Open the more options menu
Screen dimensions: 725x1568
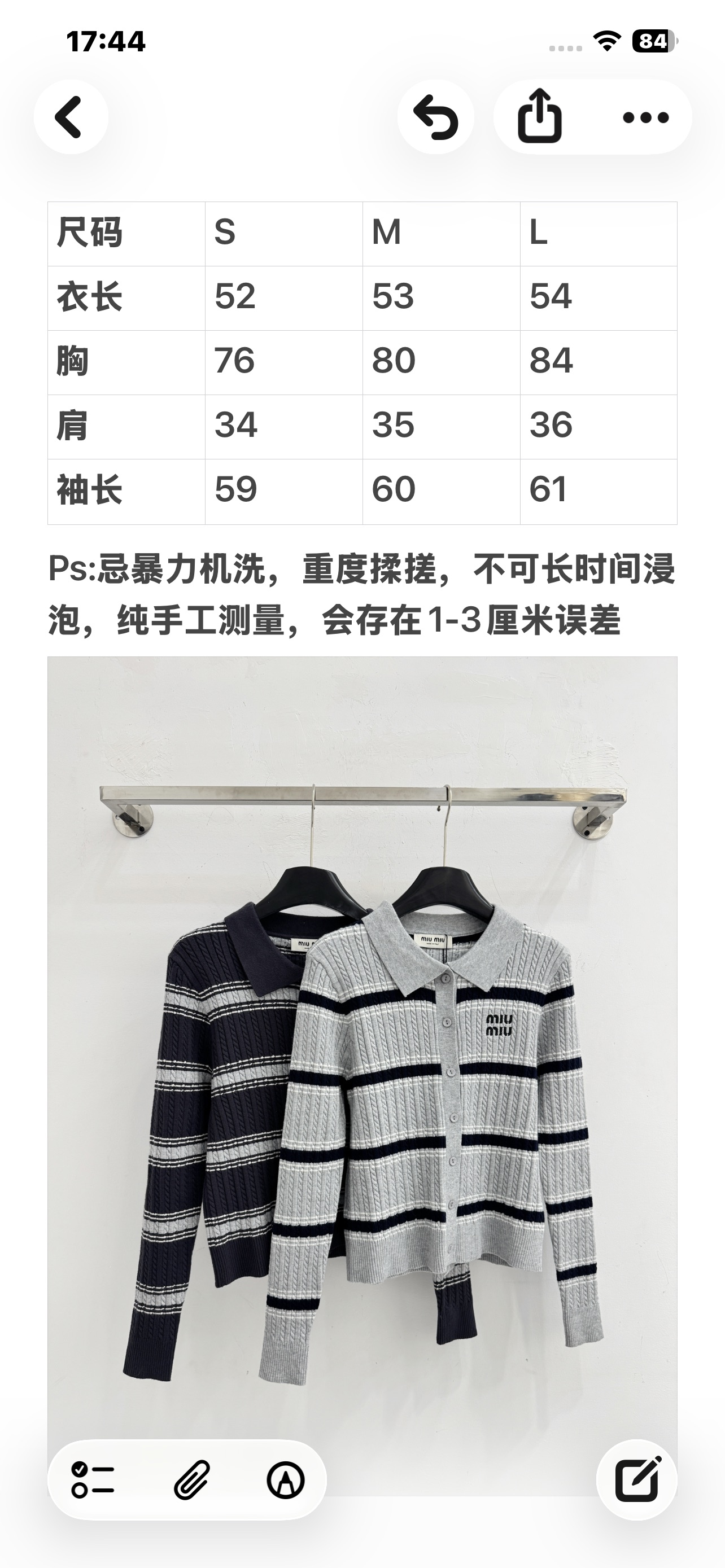(x=646, y=117)
